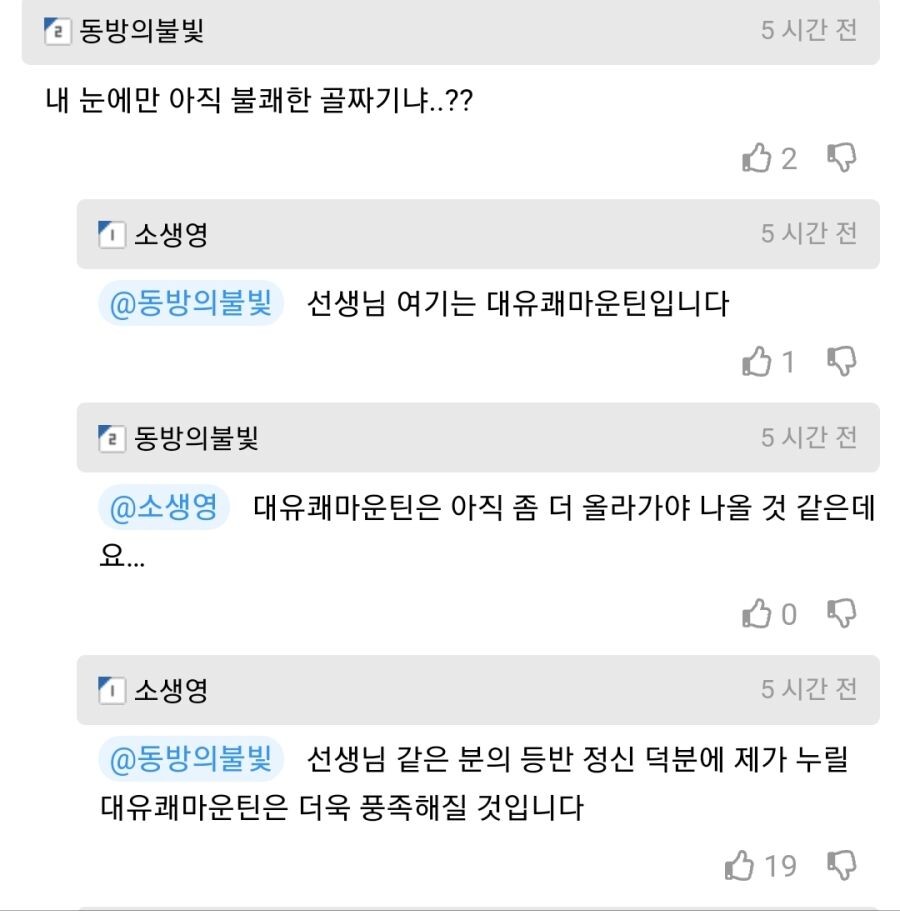Like the reply that has 19 likes
The image size is (900, 911).
coord(740,865)
